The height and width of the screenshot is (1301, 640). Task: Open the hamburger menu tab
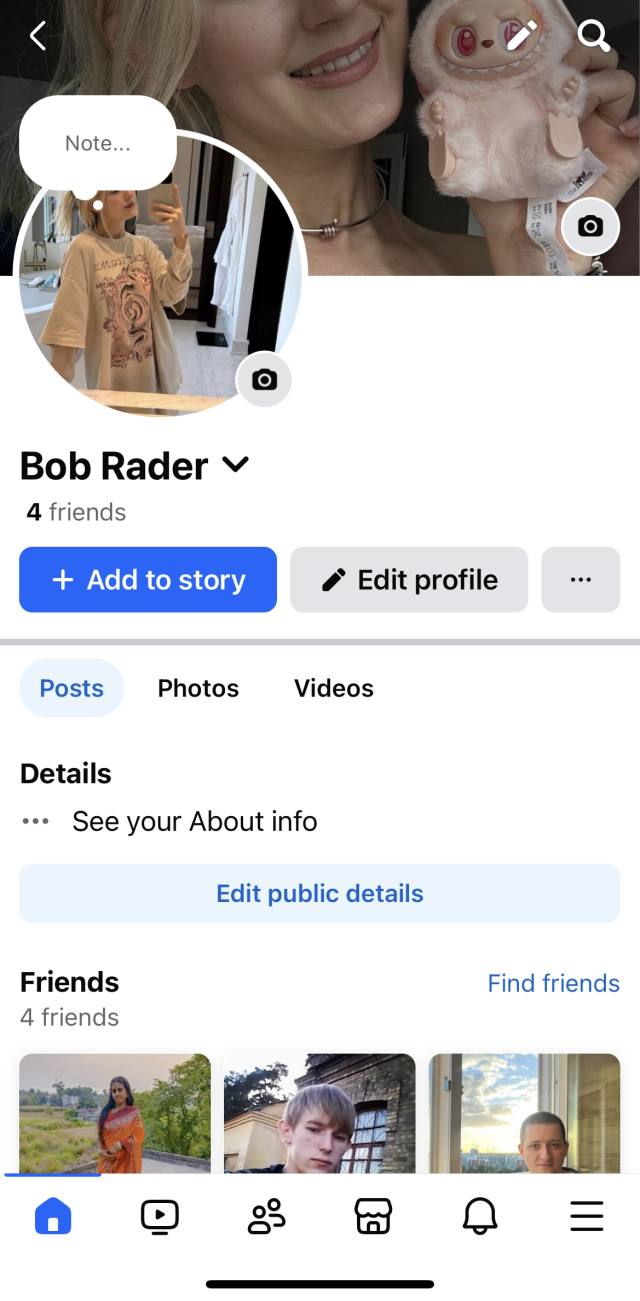click(x=587, y=1216)
